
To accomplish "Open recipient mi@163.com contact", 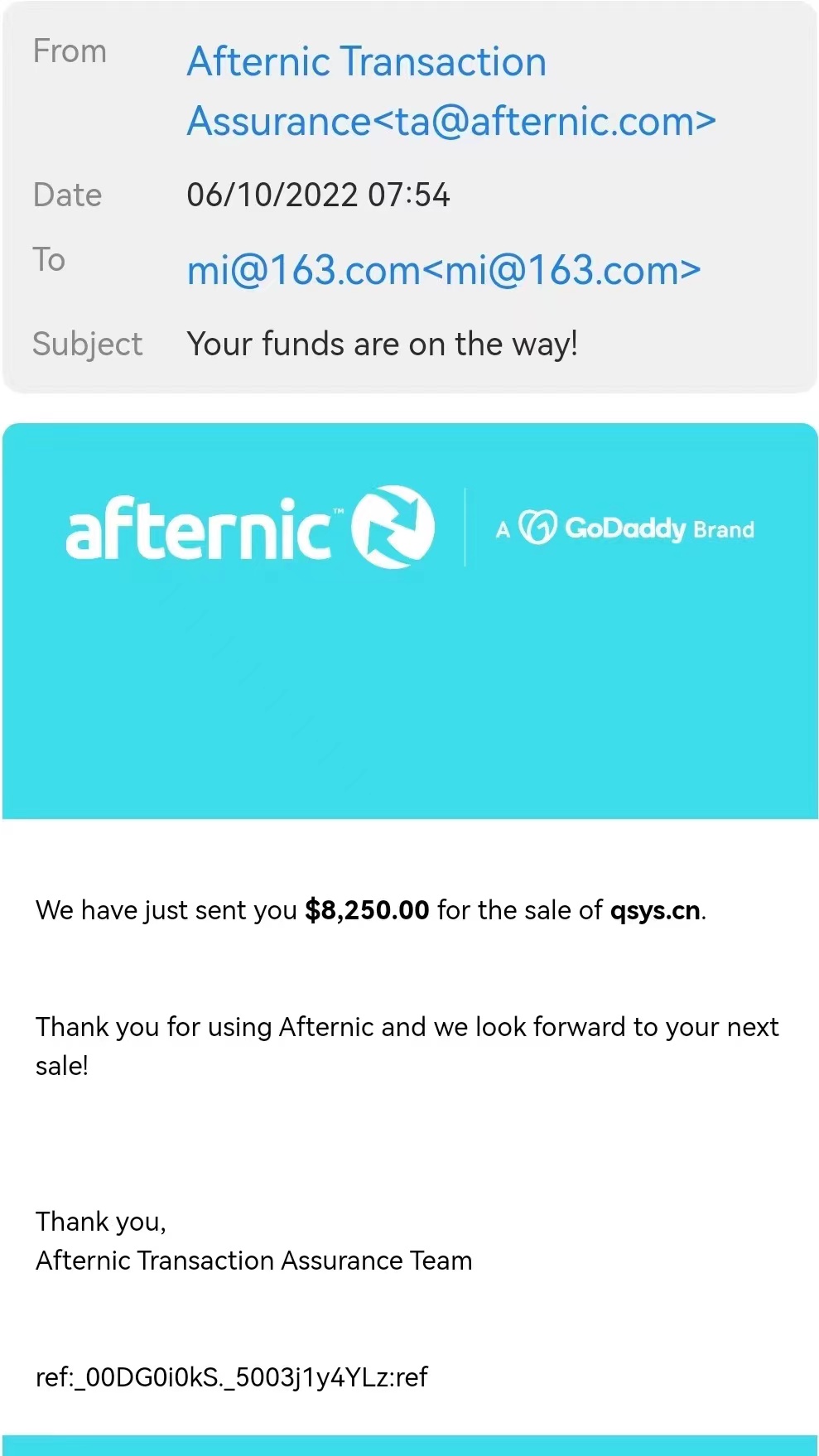I will tap(443, 271).
